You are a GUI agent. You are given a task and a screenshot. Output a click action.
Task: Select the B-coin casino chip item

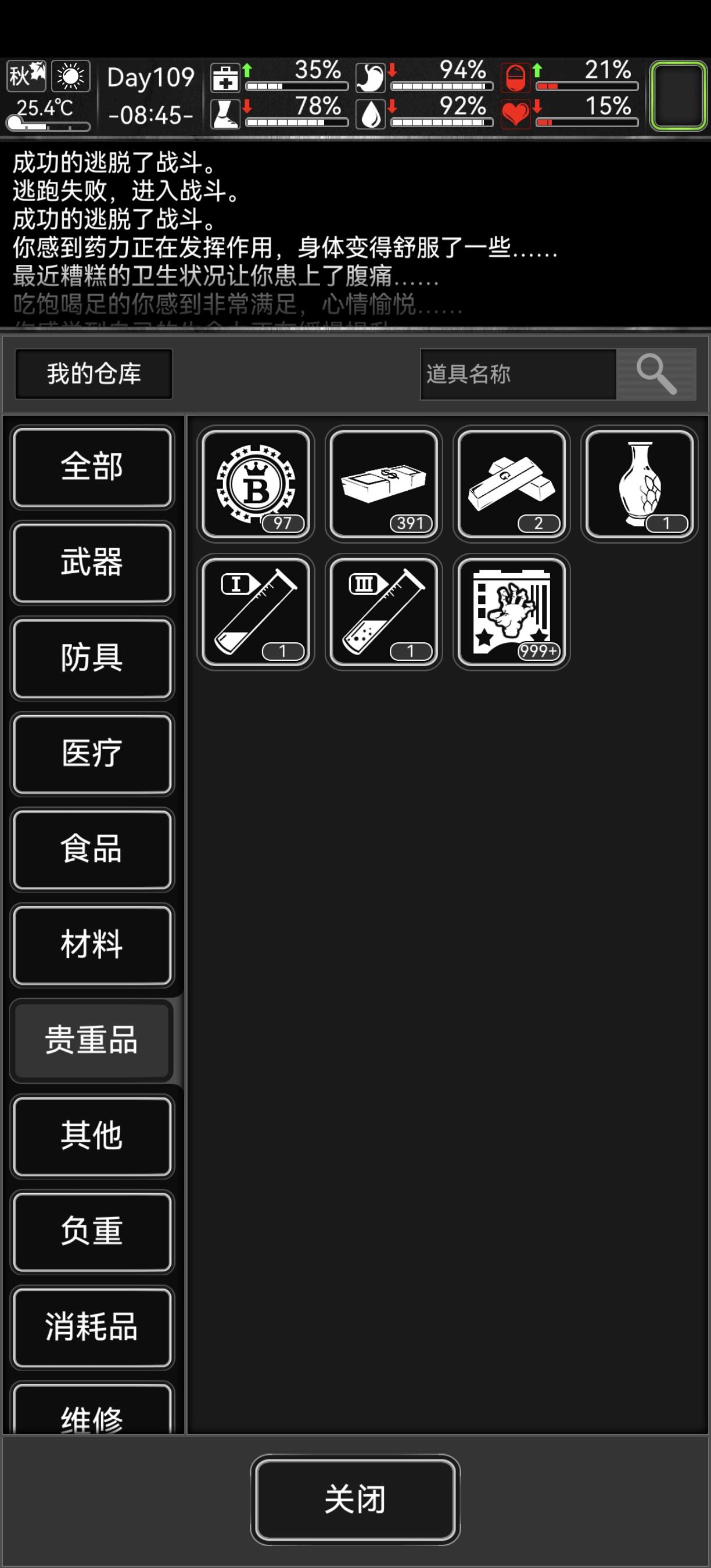[255, 484]
